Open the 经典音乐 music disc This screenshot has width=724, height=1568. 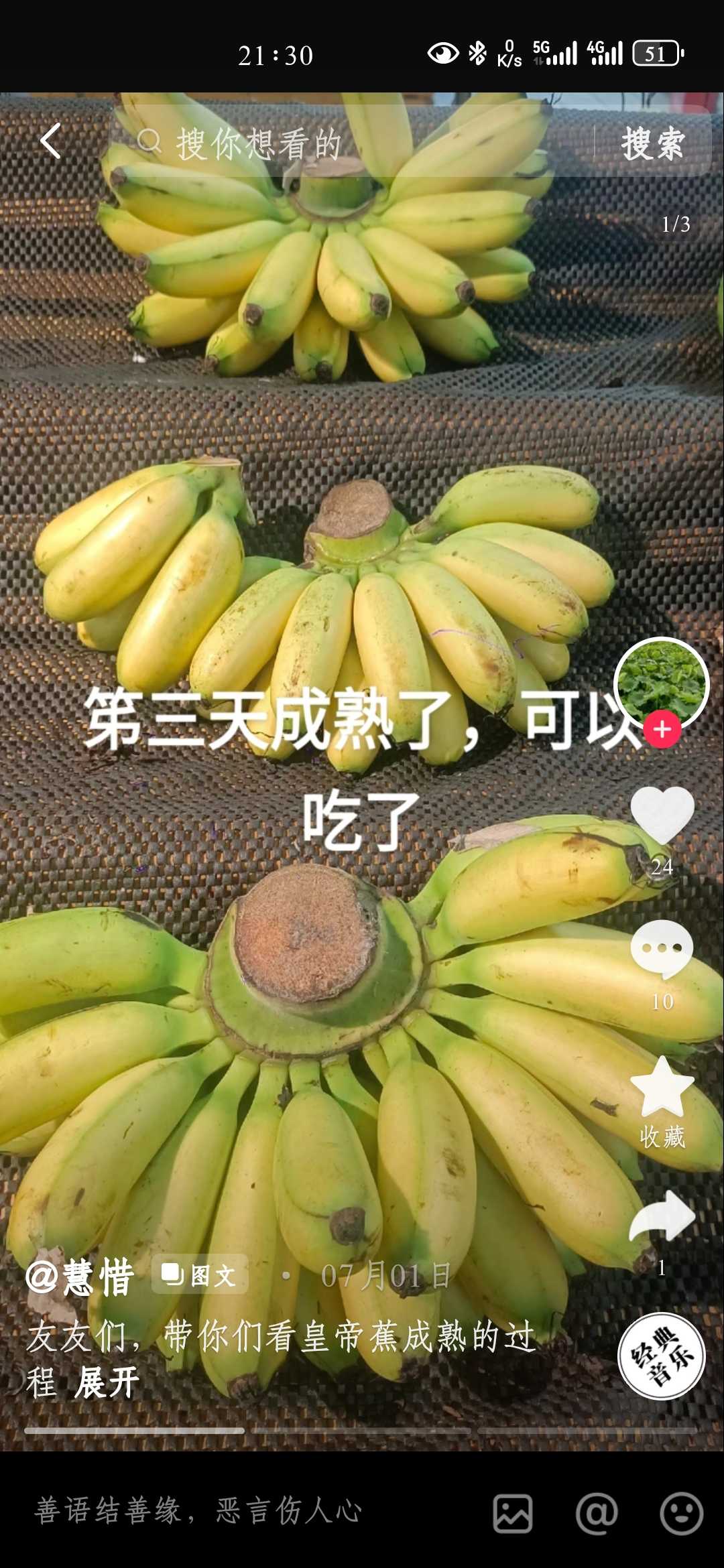(662, 1356)
